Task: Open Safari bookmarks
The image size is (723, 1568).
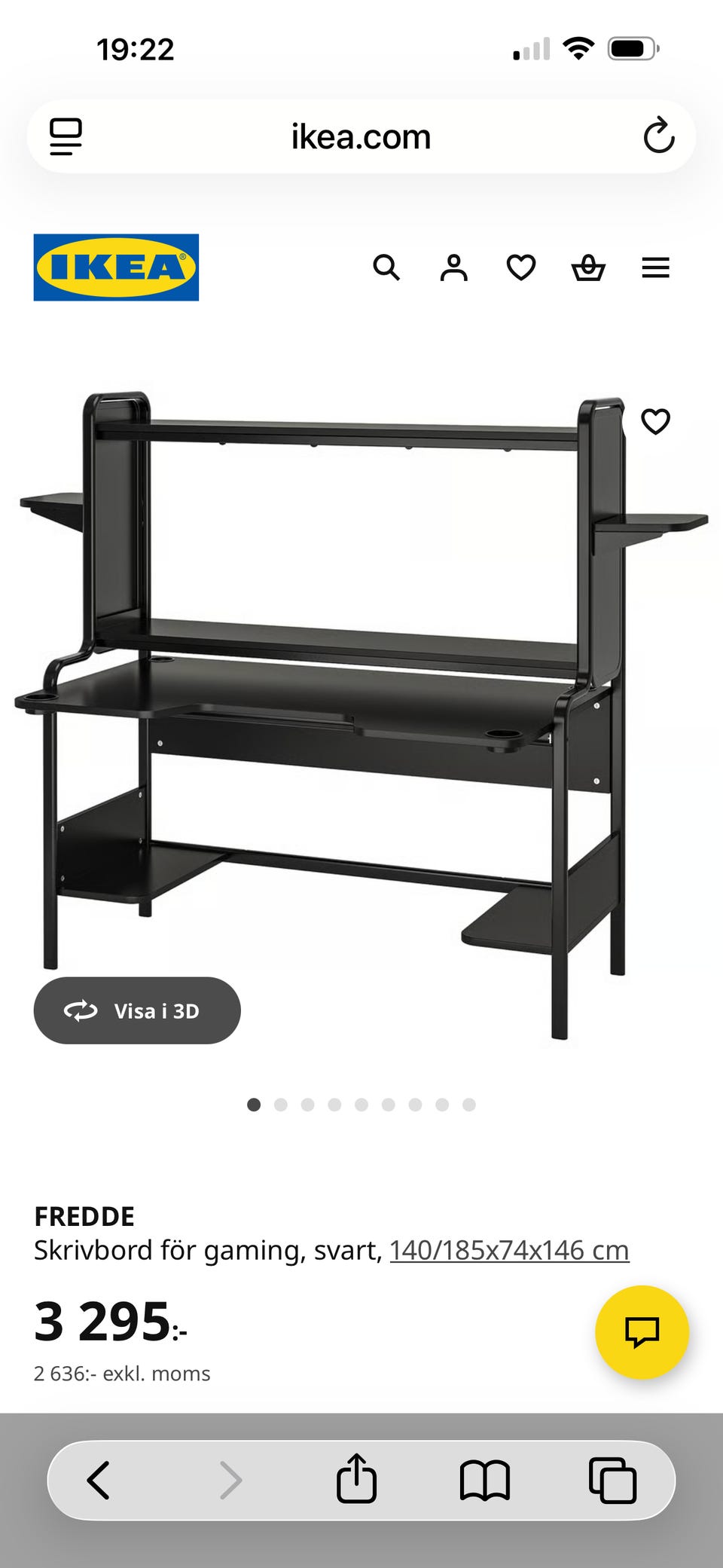Action: tap(484, 1480)
